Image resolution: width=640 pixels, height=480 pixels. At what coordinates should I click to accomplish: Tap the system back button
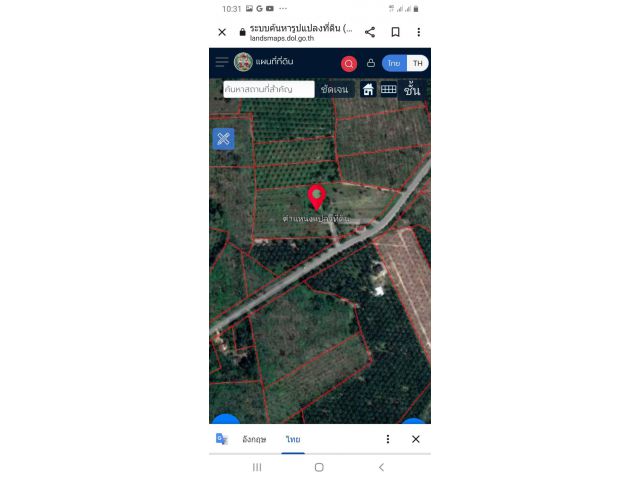(381, 467)
